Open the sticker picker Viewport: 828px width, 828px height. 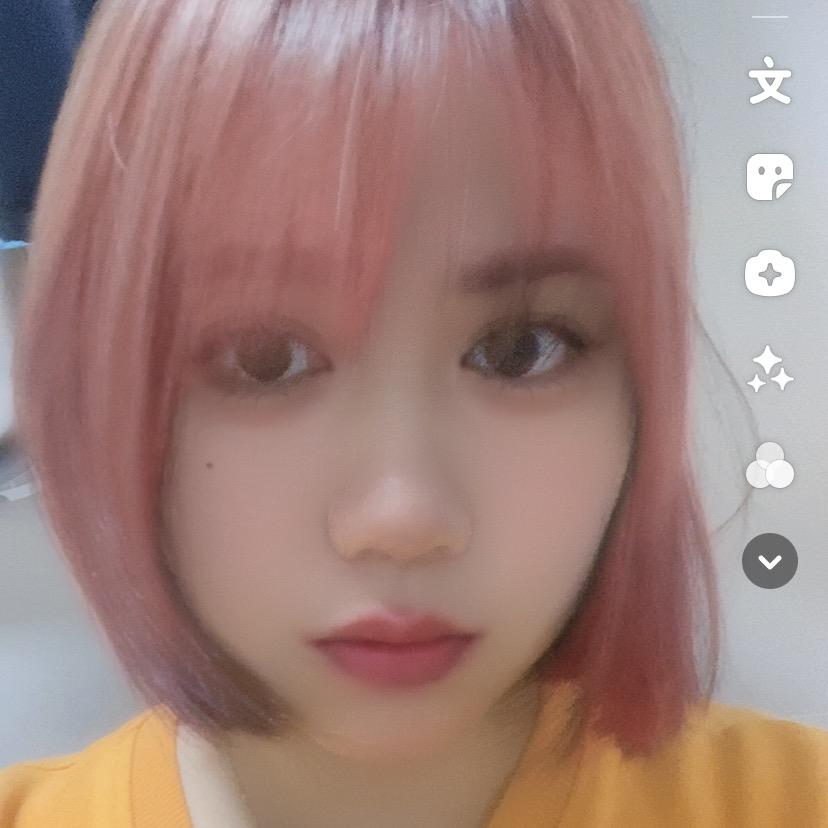tap(770, 177)
